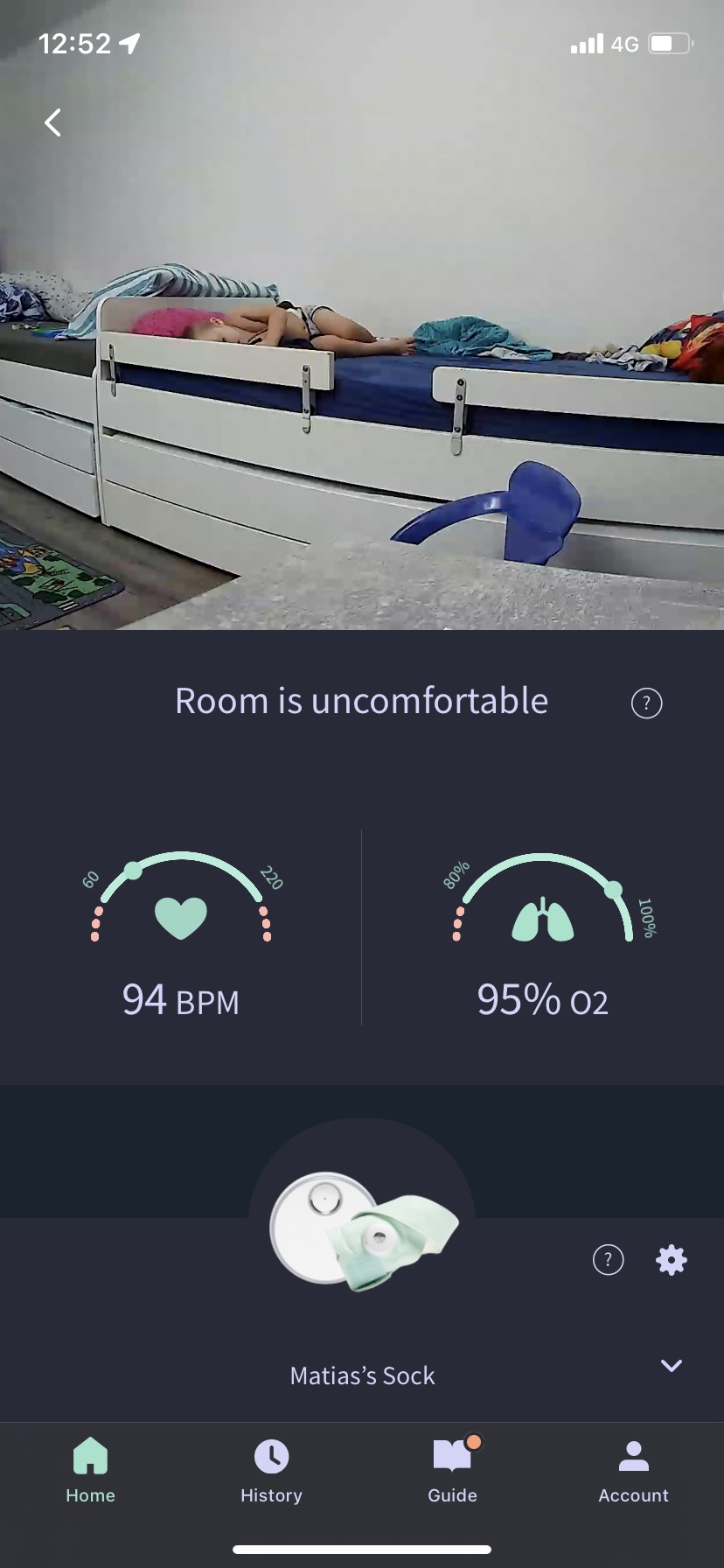Open the sock settings gear
The width and height of the screenshot is (724, 1568).
672,1260
